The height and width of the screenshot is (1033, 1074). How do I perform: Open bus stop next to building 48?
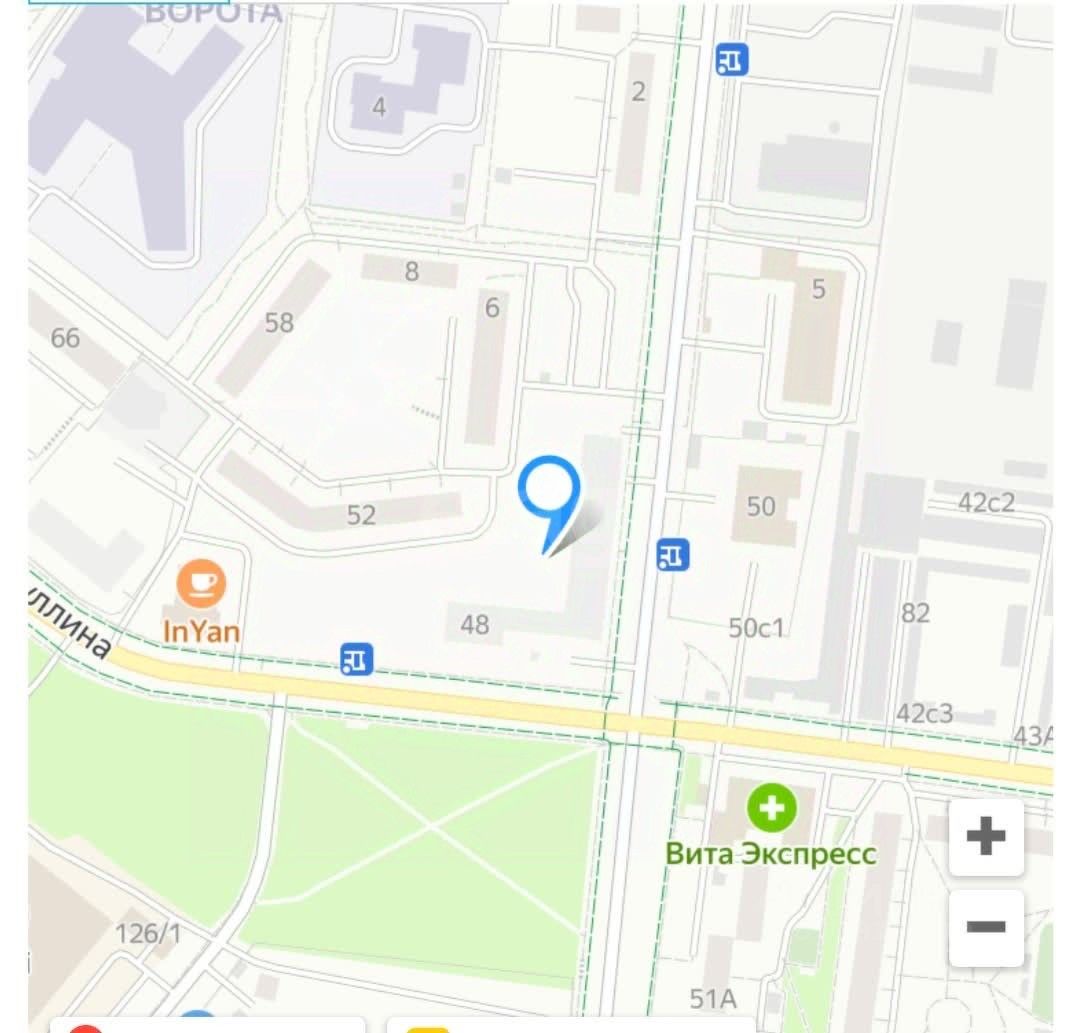(356, 659)
